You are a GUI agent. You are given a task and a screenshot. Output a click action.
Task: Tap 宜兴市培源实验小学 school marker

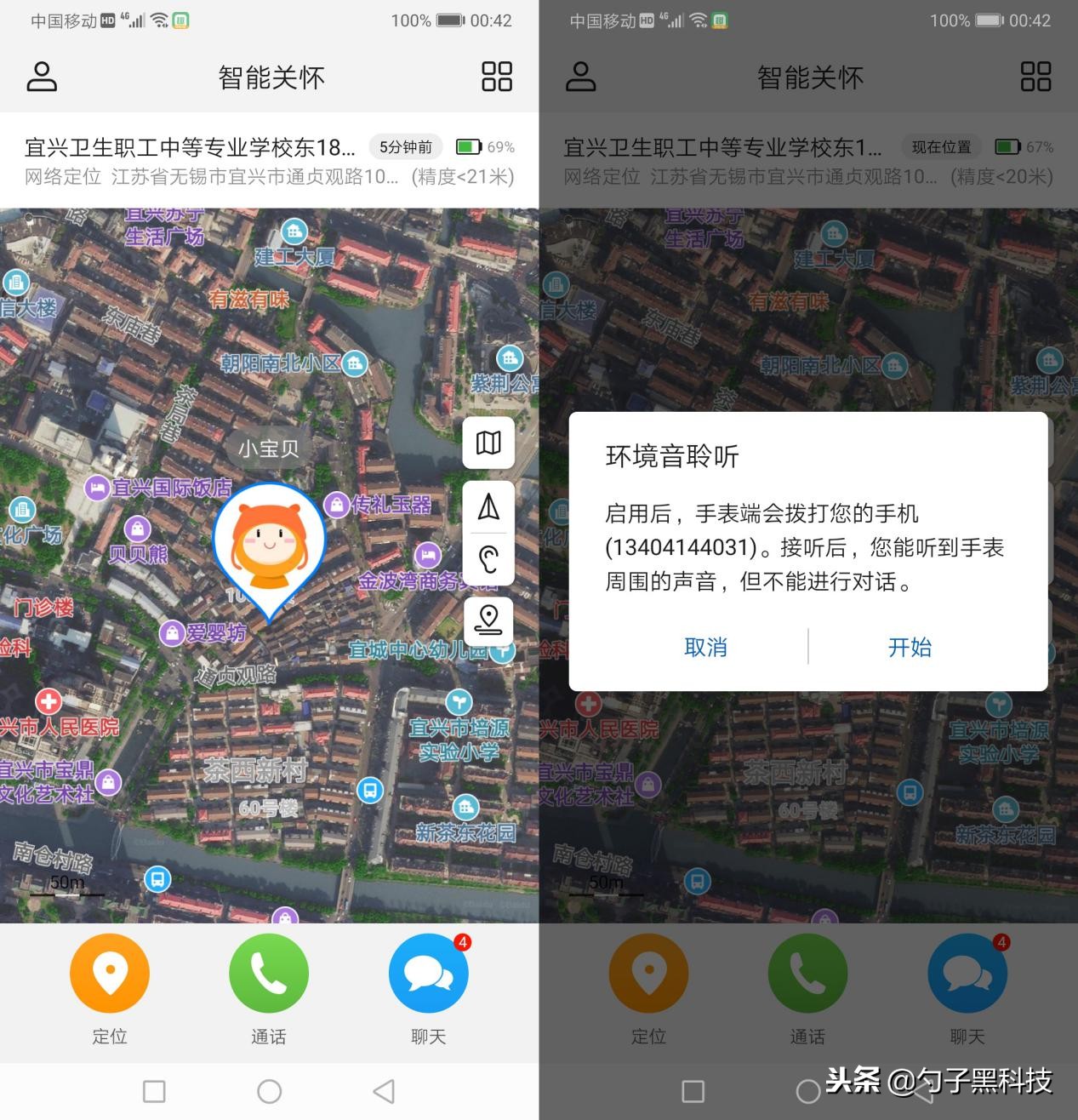click(460, 703)
